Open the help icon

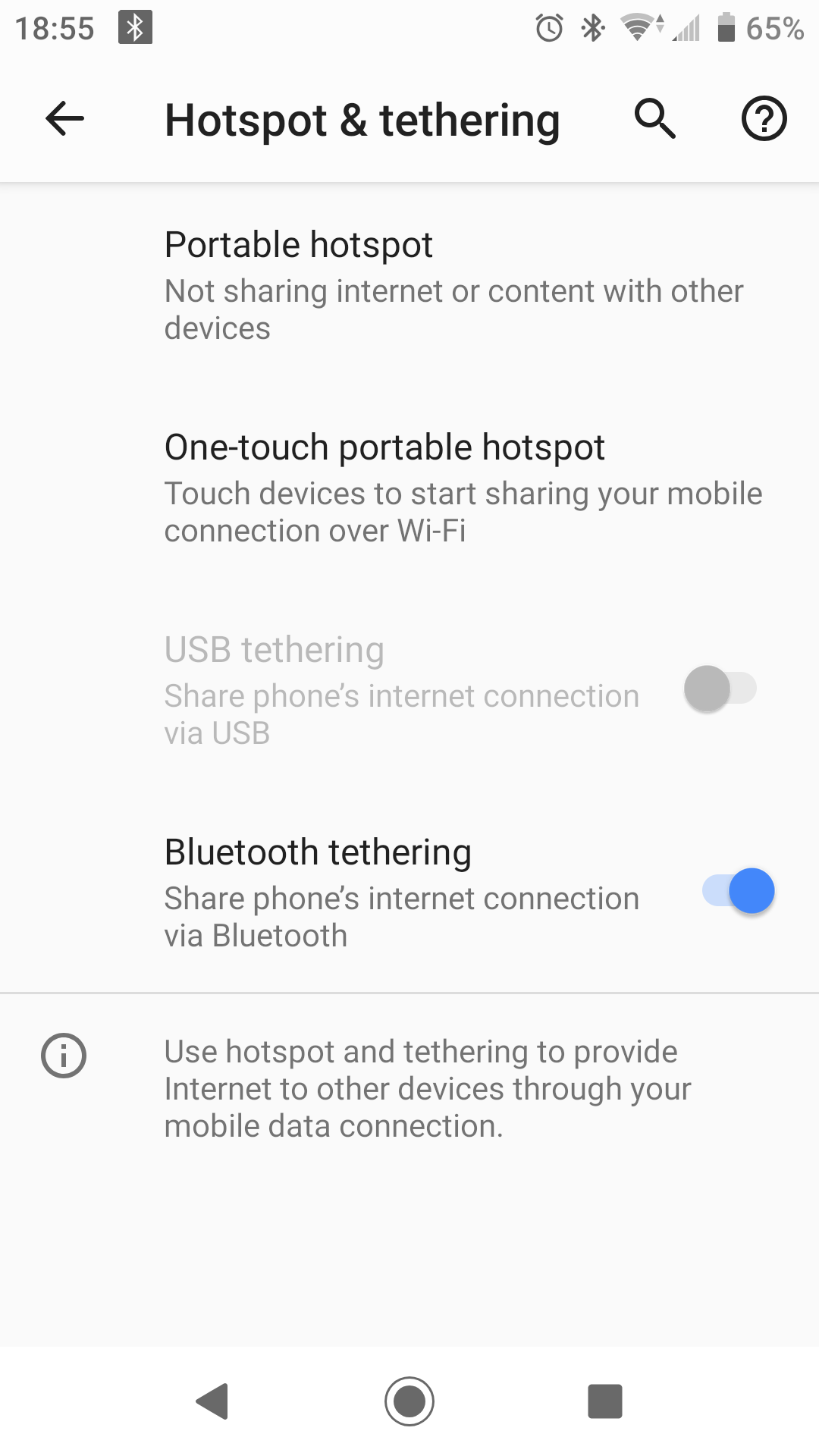click(x=763, y=119)
